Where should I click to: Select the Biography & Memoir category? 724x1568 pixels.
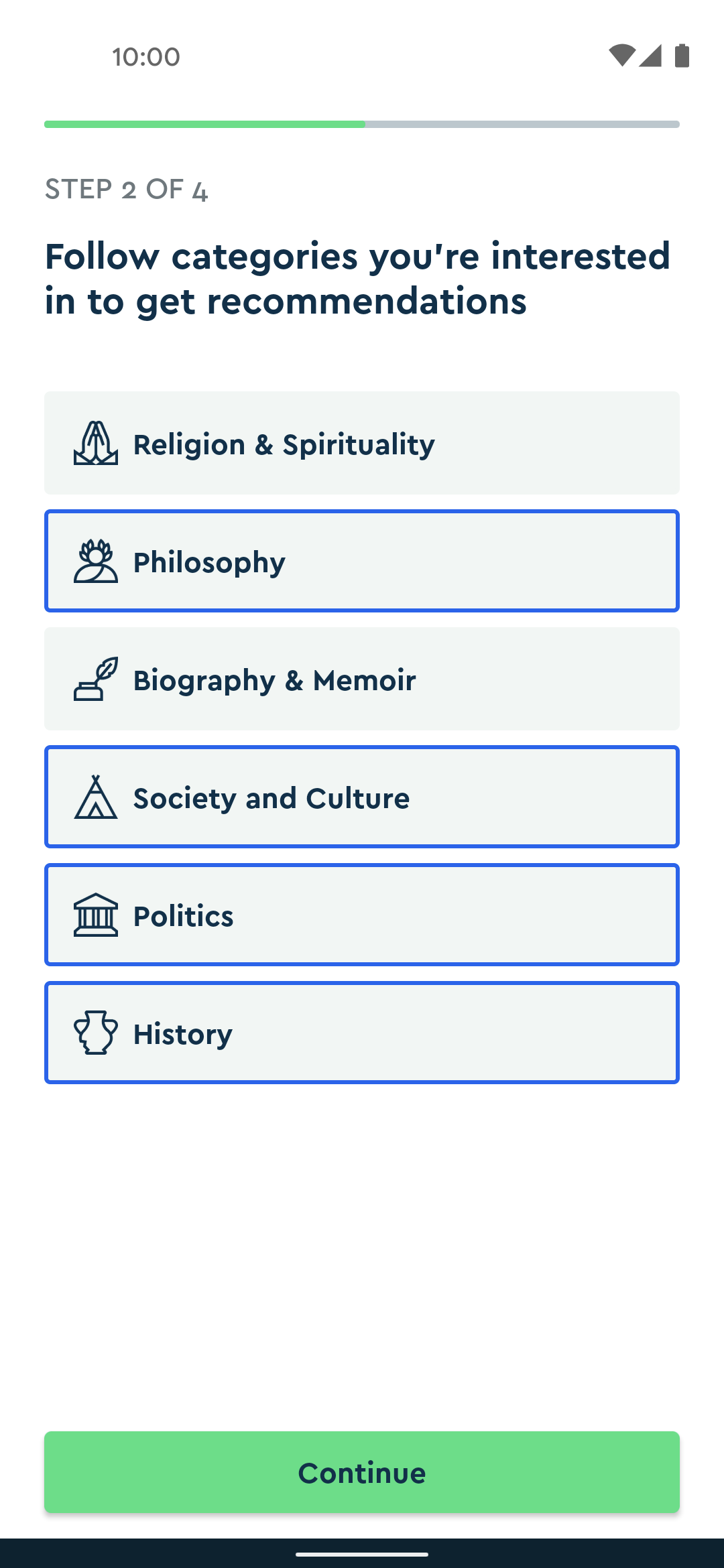[362, 679]
